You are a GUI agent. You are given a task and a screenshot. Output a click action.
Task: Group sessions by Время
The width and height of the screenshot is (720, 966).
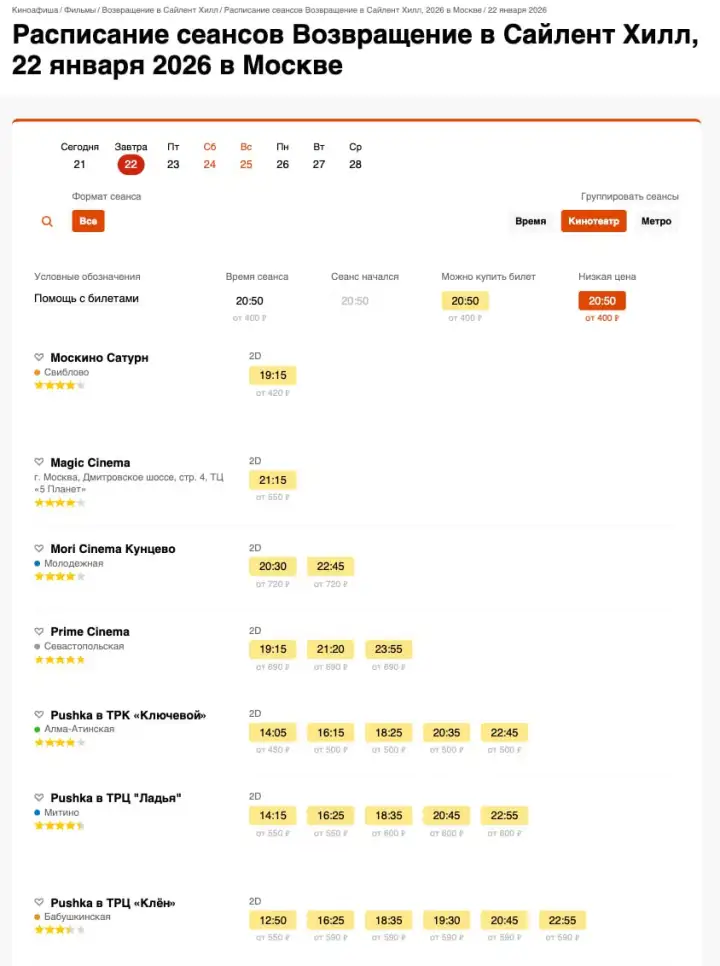click(x=530, y=221)
